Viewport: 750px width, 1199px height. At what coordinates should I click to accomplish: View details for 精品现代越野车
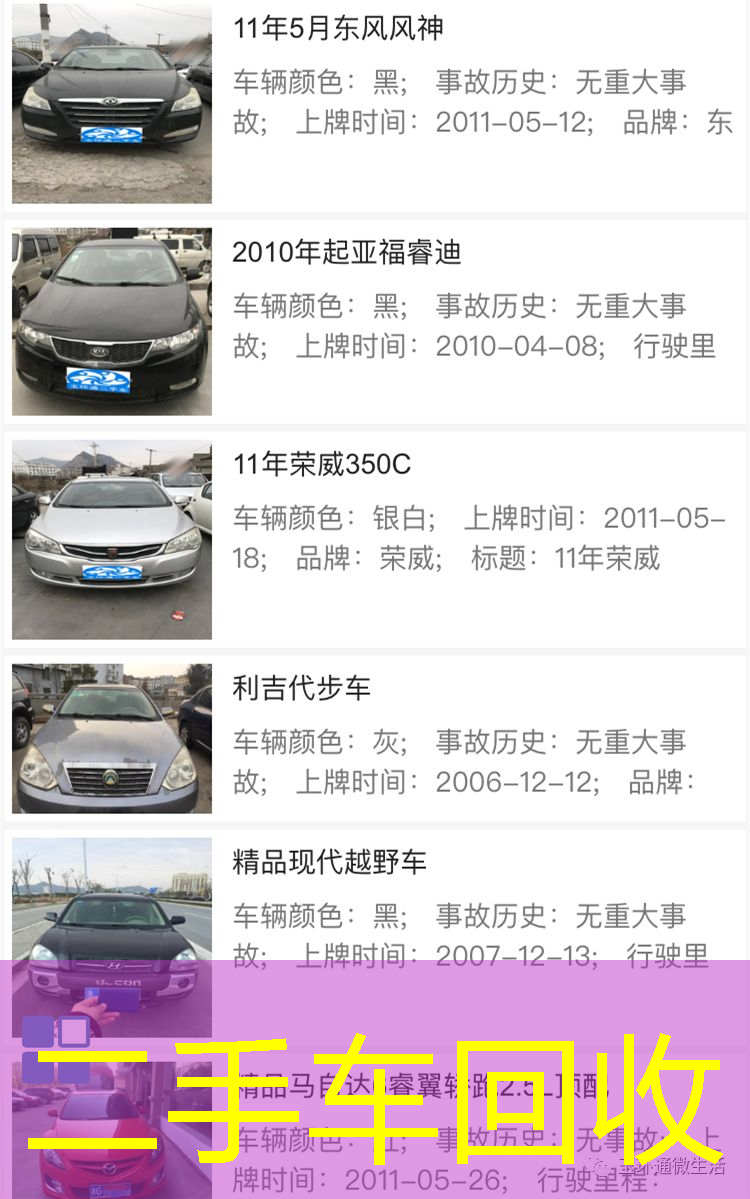[x=329, y=862]
